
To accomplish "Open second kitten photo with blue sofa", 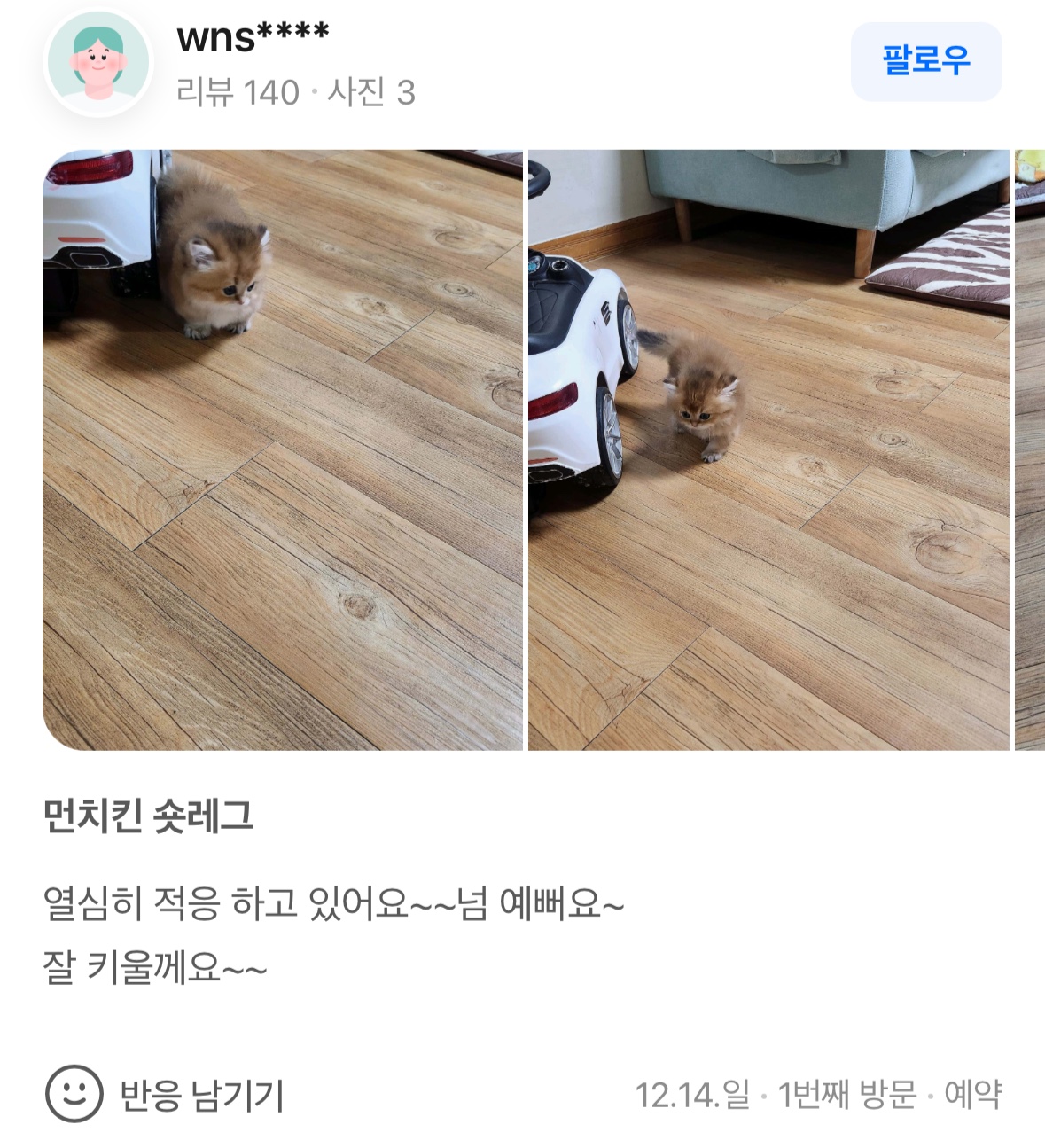I will (x=768, y=449).
